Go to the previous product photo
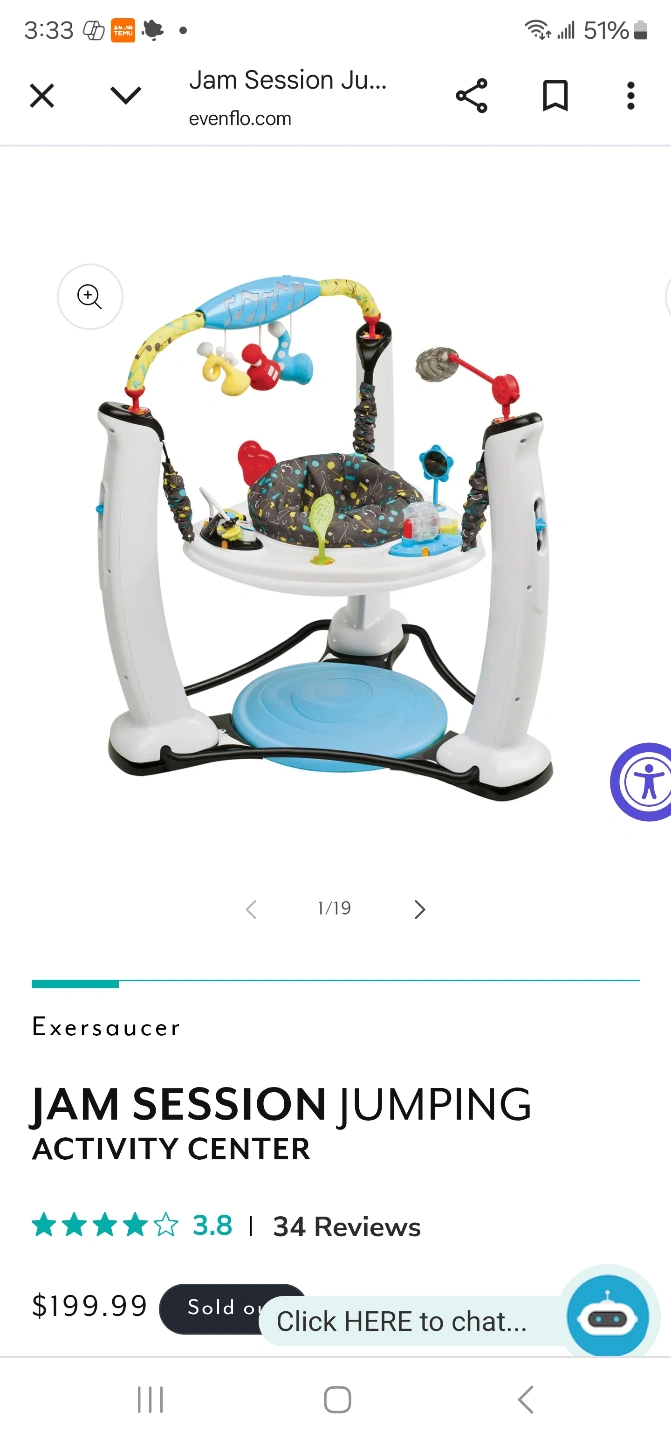 pos(251,909)
